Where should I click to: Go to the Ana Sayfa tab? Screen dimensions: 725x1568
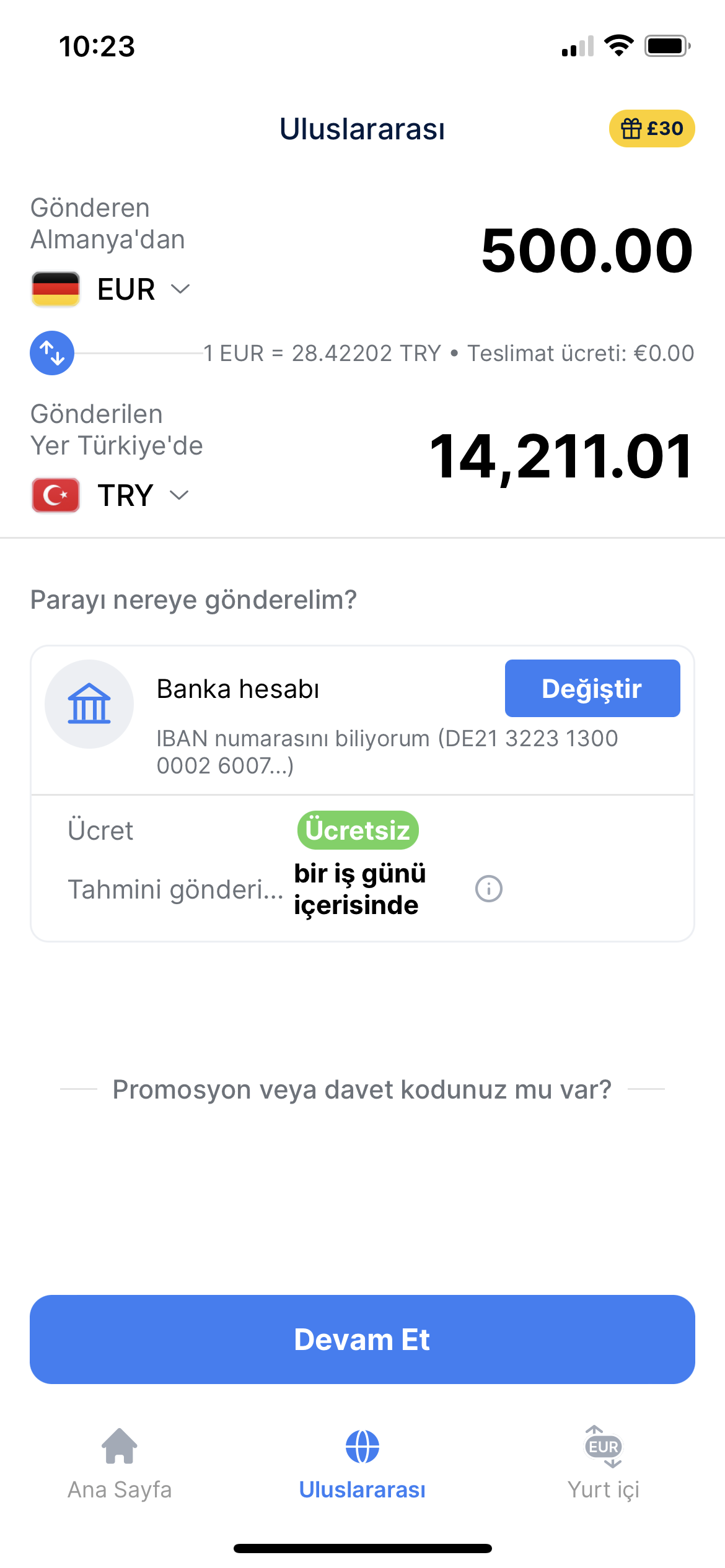coord(120,1463)
